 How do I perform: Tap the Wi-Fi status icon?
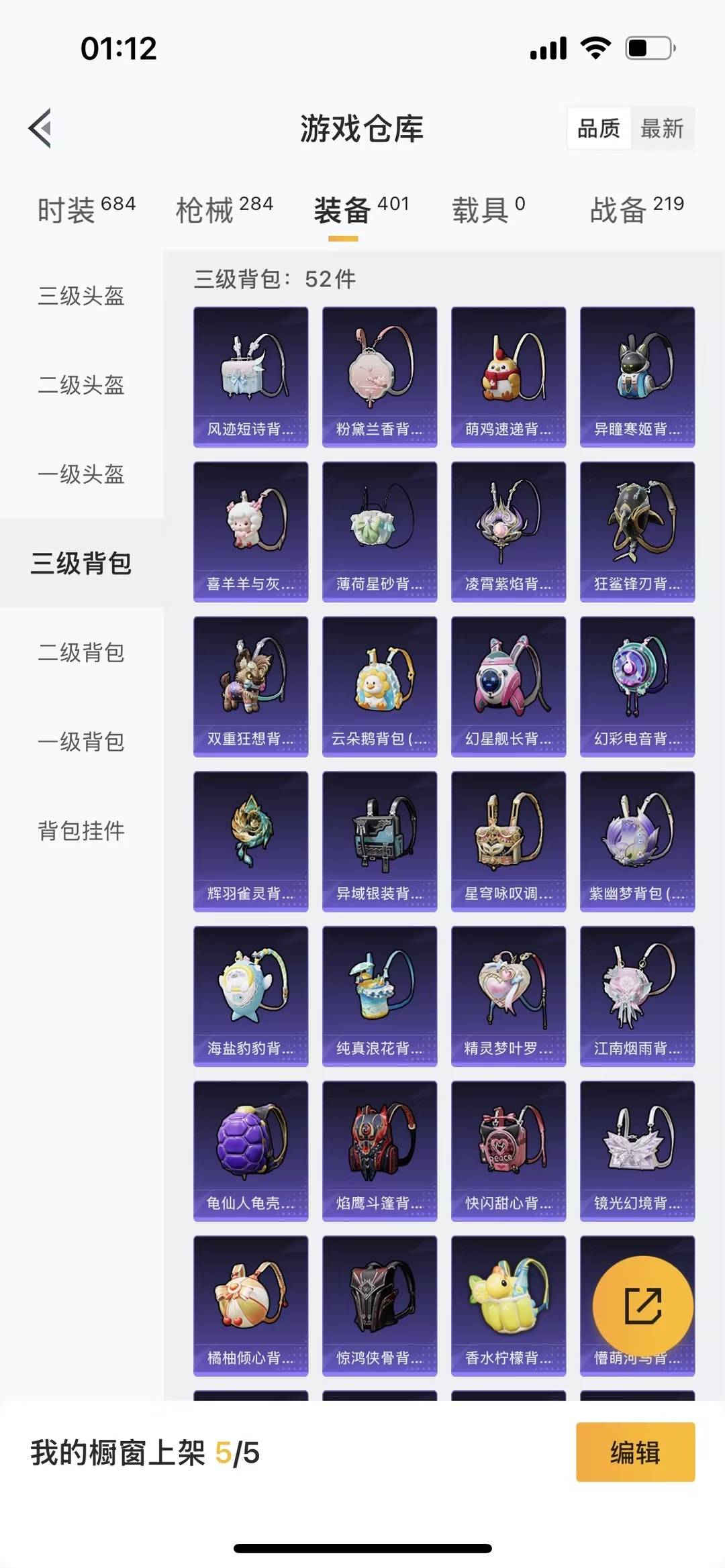[594, 48]
